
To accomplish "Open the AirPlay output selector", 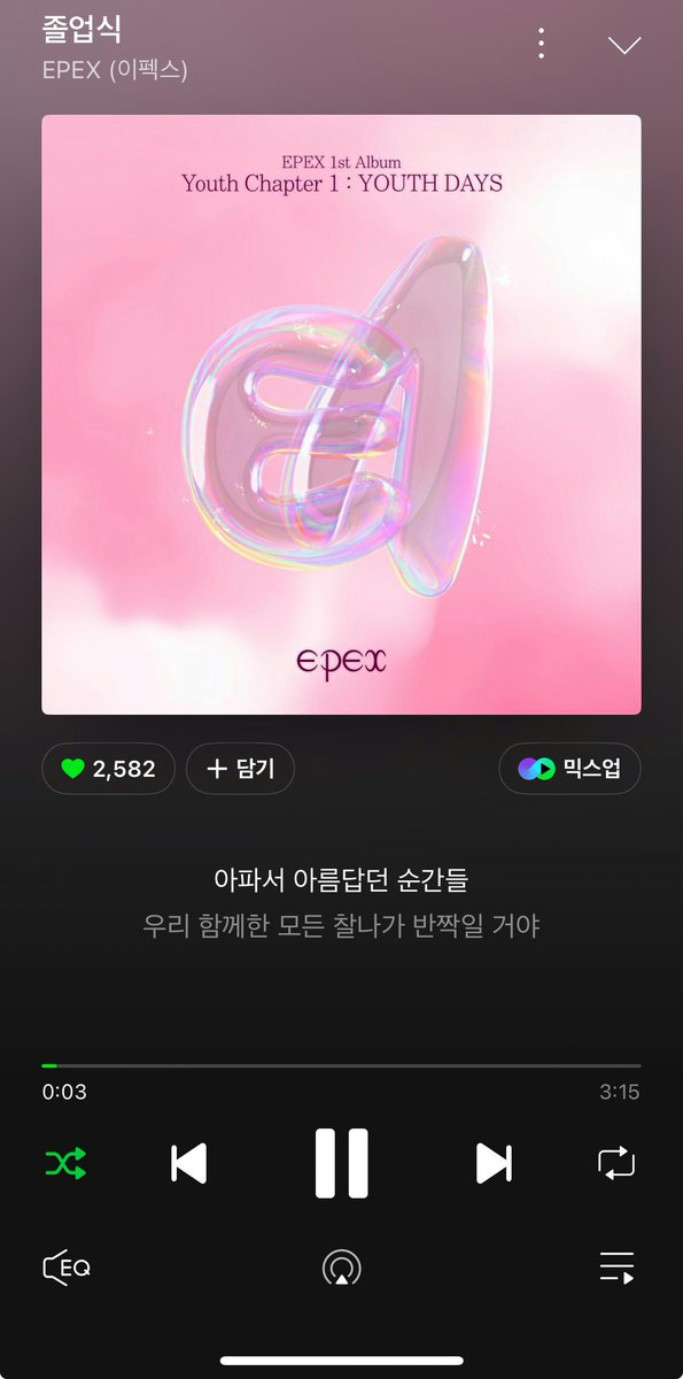I will (x=341, y=1268).
